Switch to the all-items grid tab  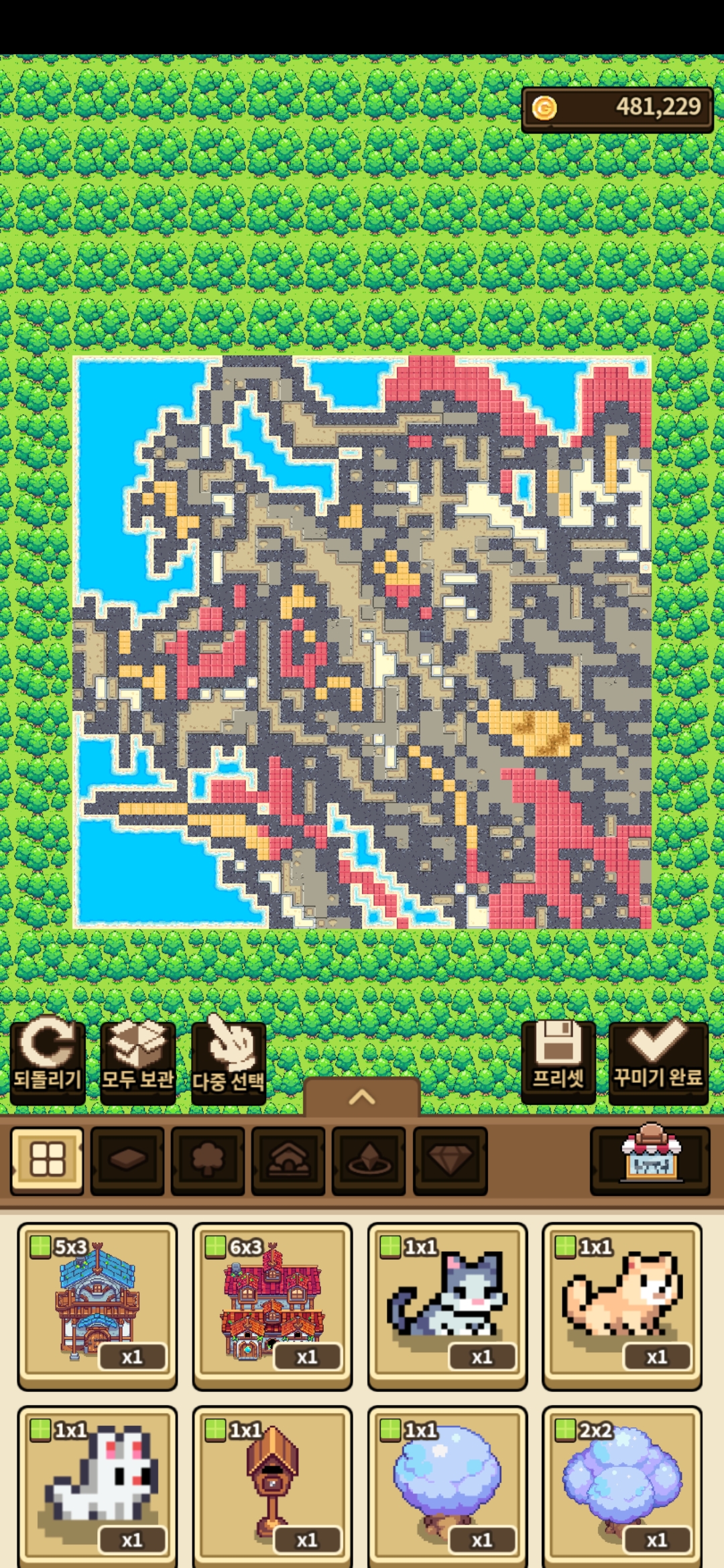click(x=48, y=1160)
